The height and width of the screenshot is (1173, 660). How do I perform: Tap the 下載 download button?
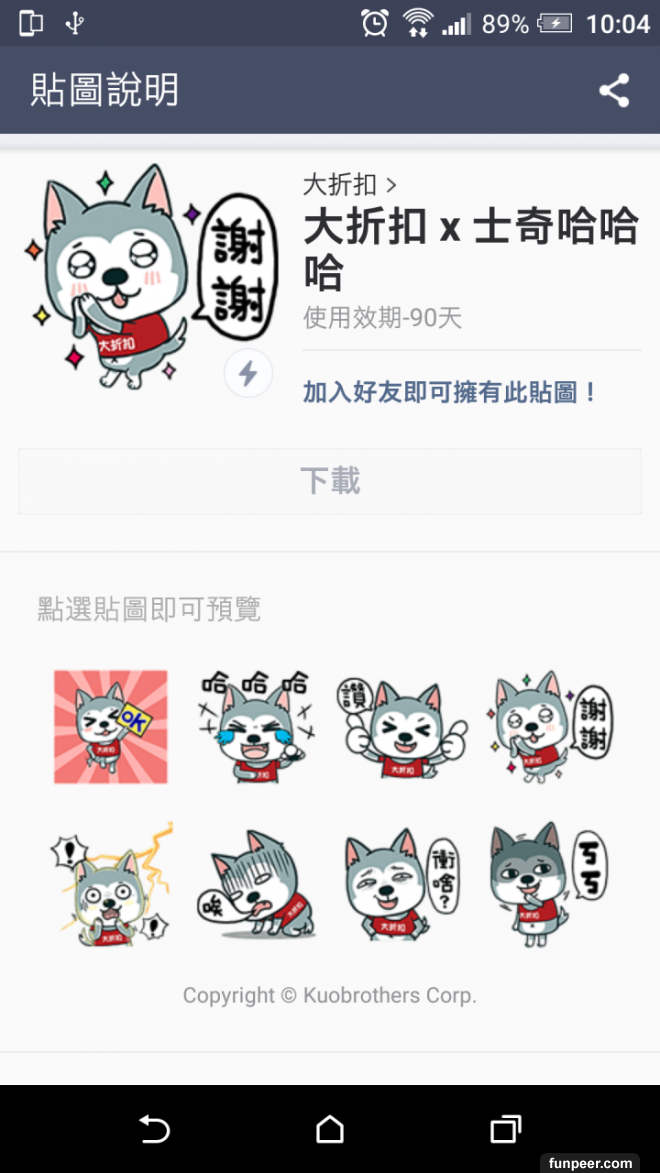pyautogui.click(x=330, y=481)
